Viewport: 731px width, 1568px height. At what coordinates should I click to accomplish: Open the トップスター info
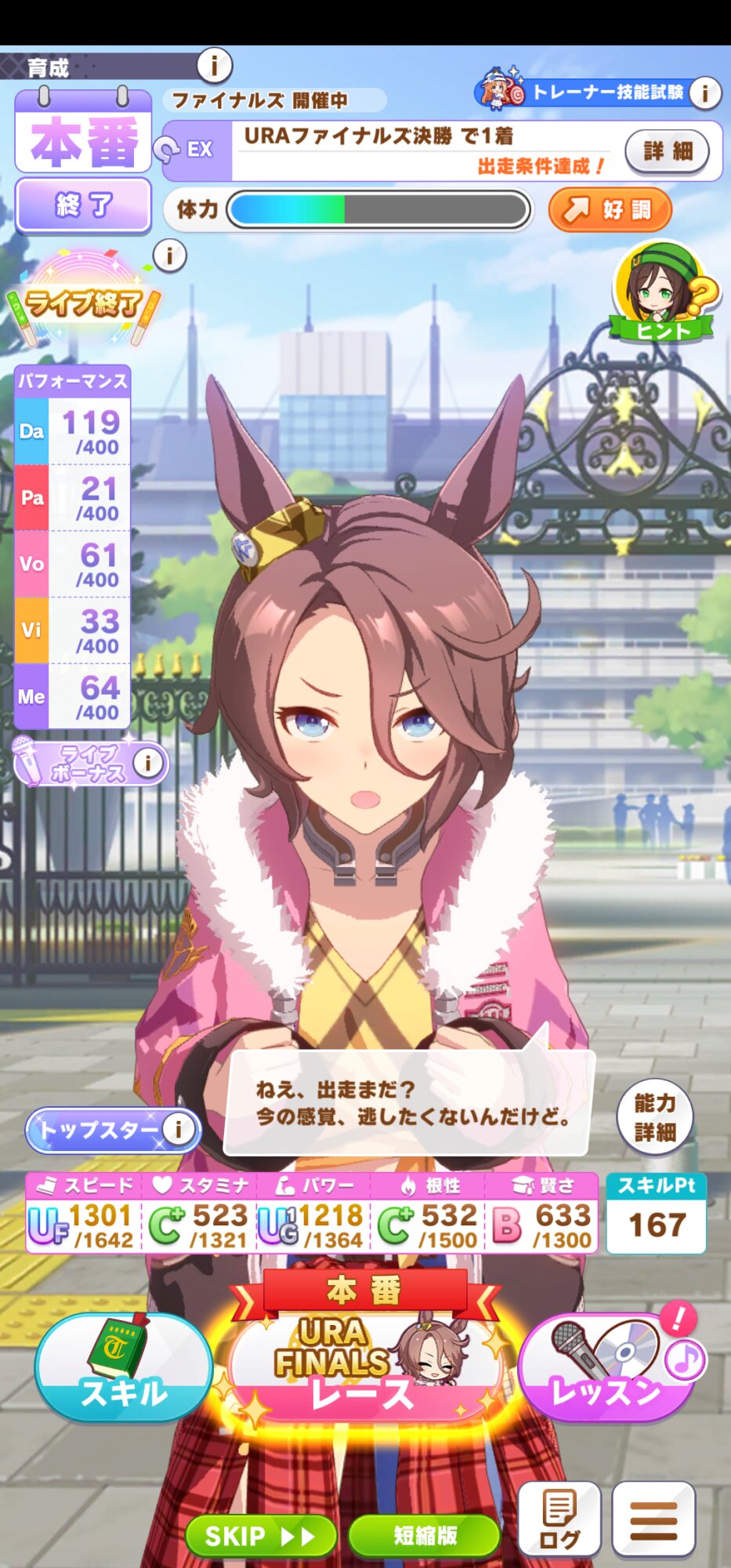pyautogui.click(x=179, y=1130)
